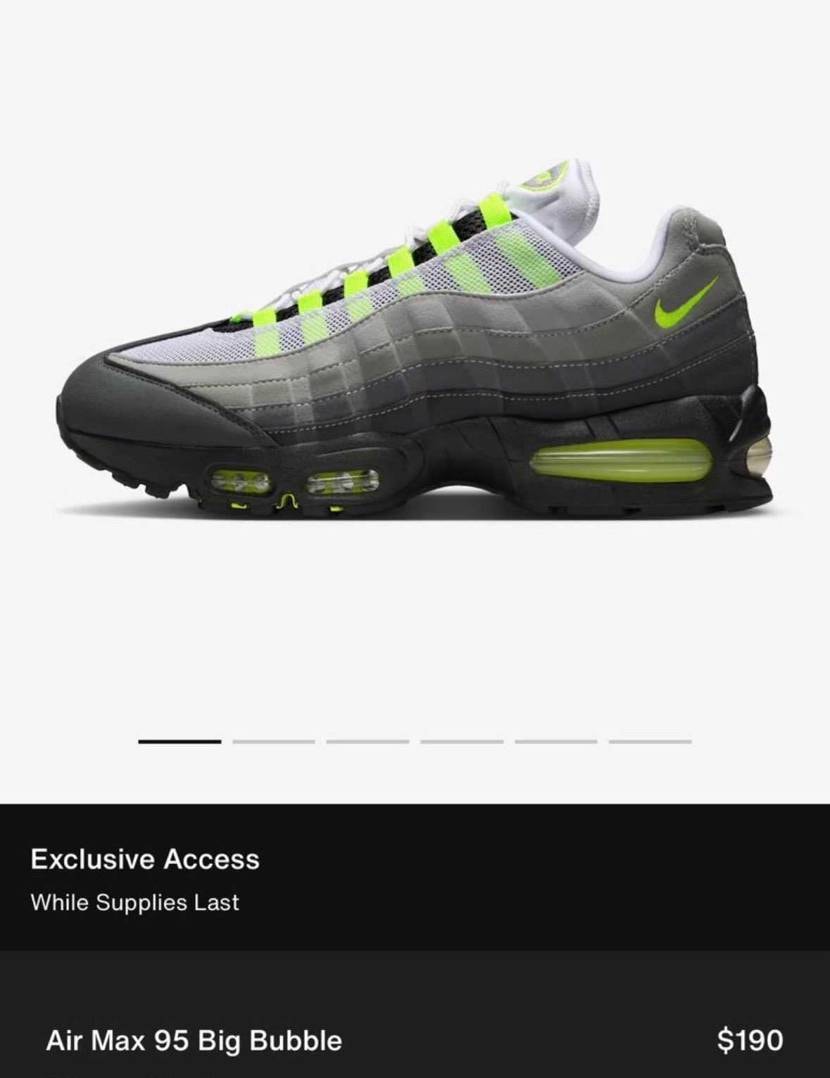Image resolution: width=830 pixels, height=1078 pixels.
Task: Jump to the second image page indicator
Action: (x=273, y=741)
